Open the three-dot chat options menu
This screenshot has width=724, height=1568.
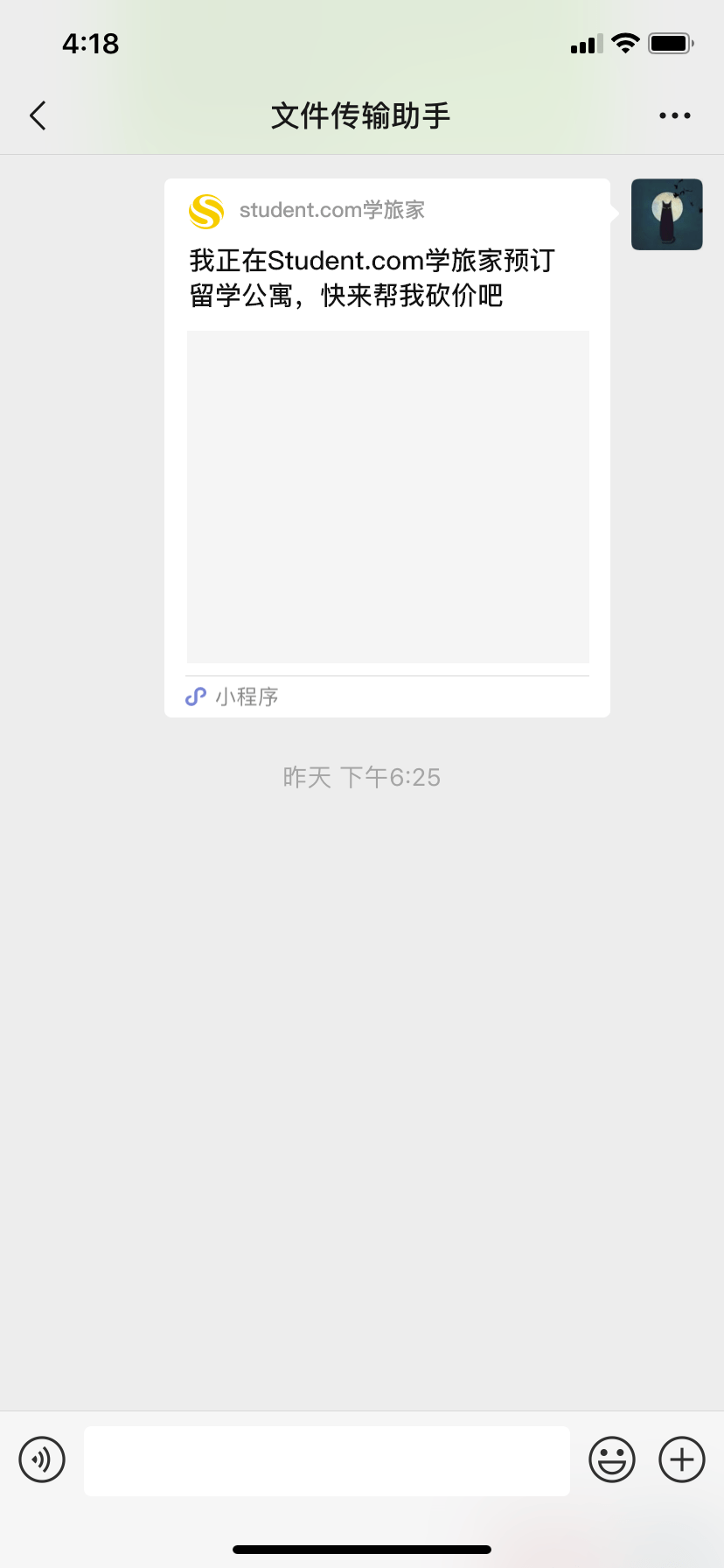[675, 115]
